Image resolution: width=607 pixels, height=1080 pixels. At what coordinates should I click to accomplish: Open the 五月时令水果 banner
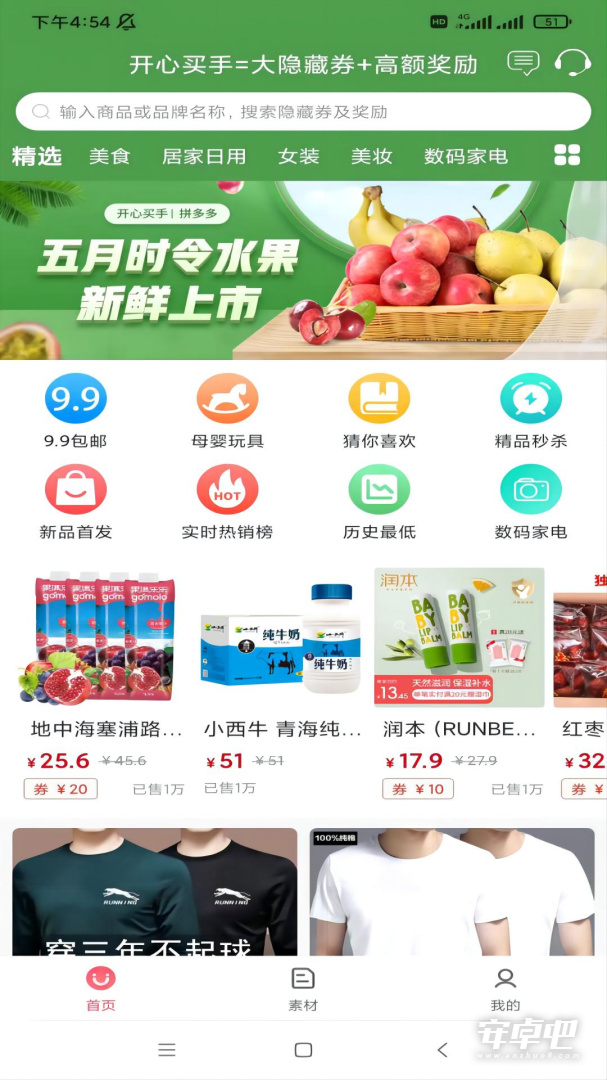[x=303, y=270]
